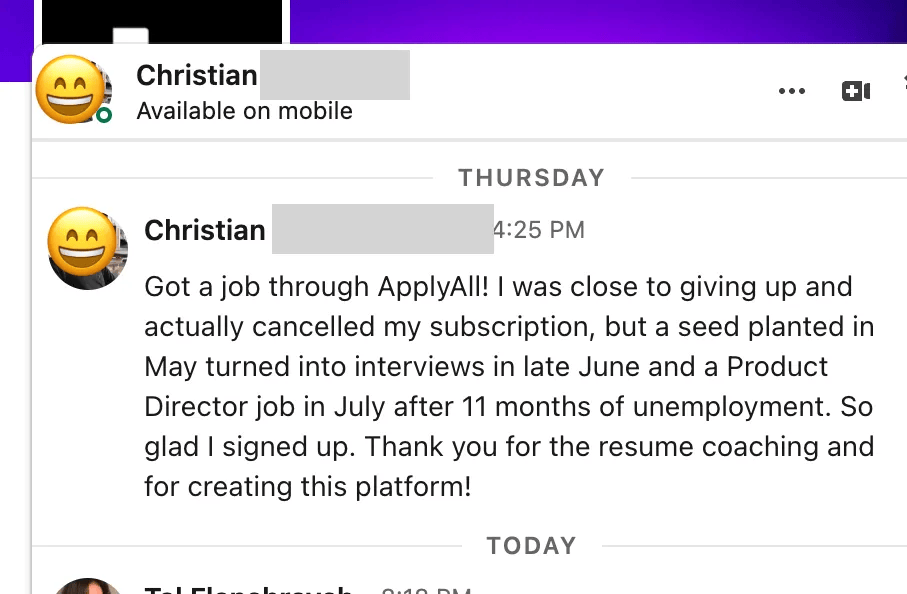The height and width of the screenshot is (594, 907).
Task: Open Christian's profile from the chat header name
Action: coord(197,75)
